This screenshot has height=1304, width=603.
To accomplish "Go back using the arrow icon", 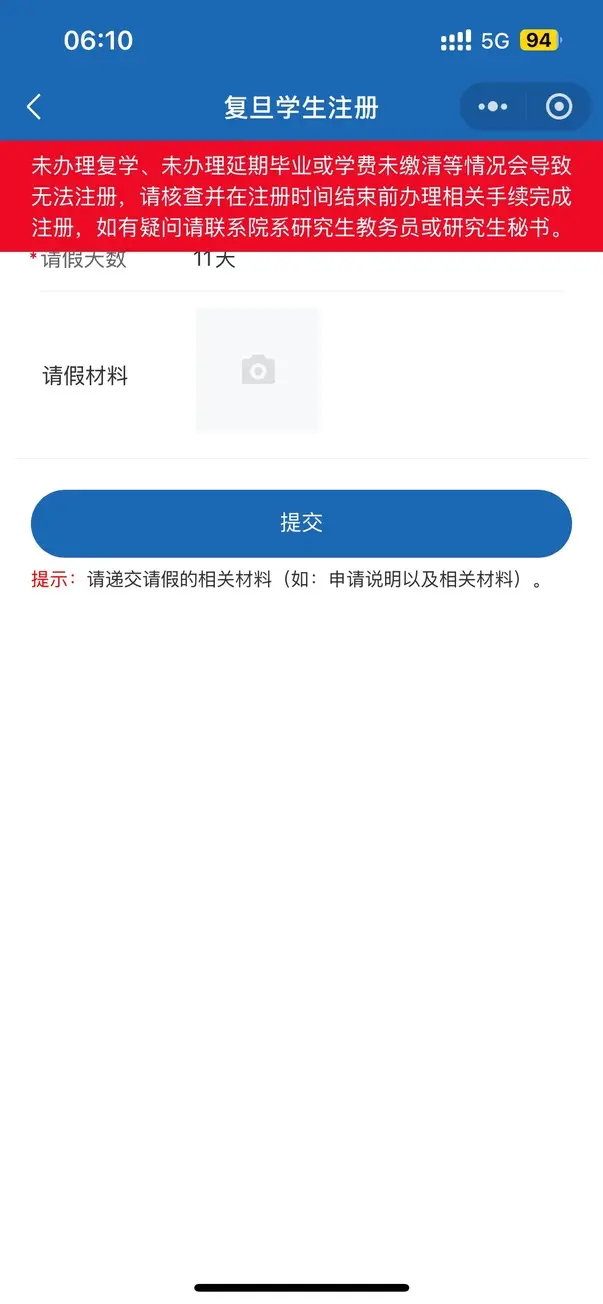I will tap(34, 107).
